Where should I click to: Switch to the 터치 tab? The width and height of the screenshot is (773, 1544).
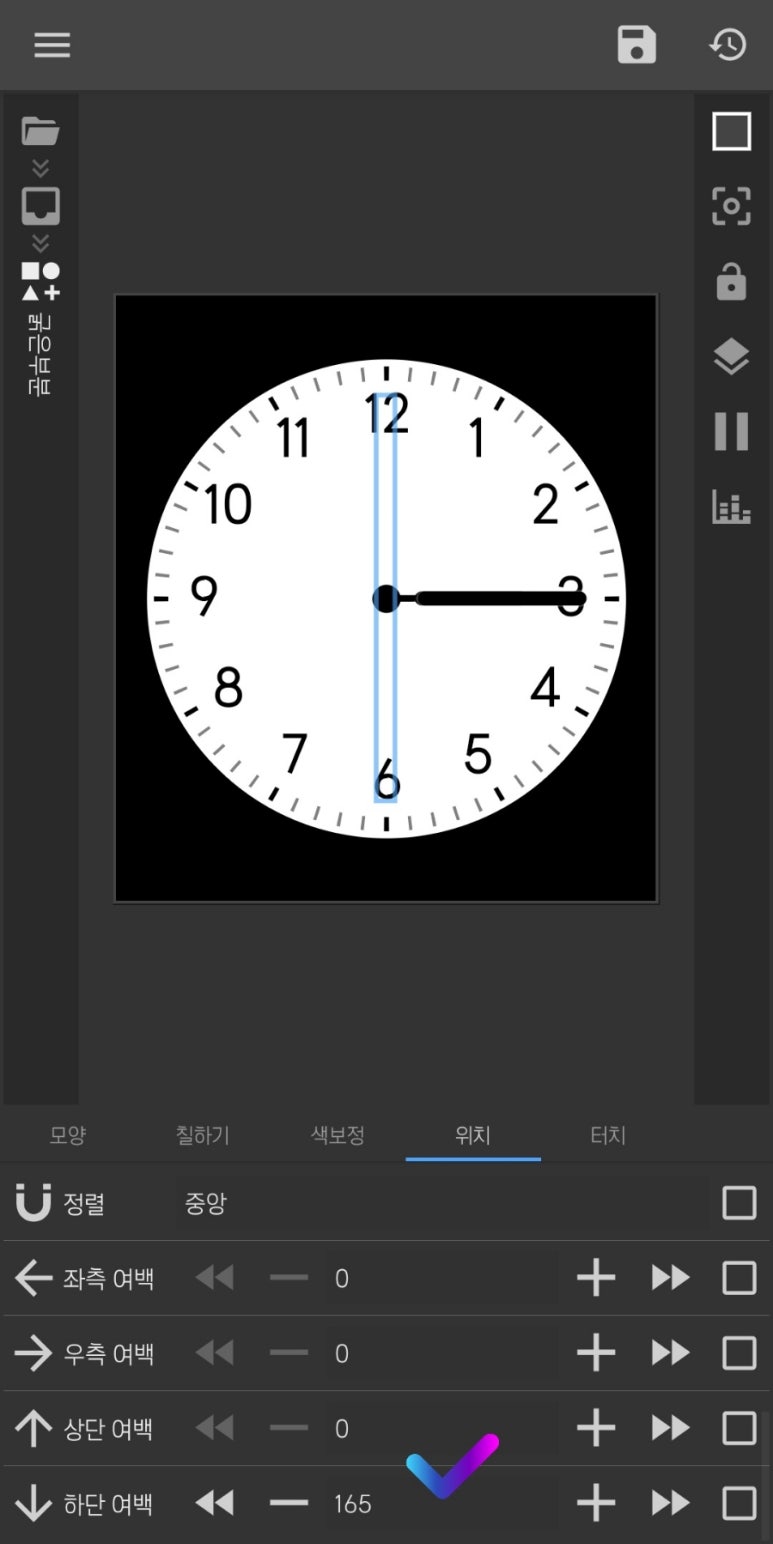[608, 1135]
